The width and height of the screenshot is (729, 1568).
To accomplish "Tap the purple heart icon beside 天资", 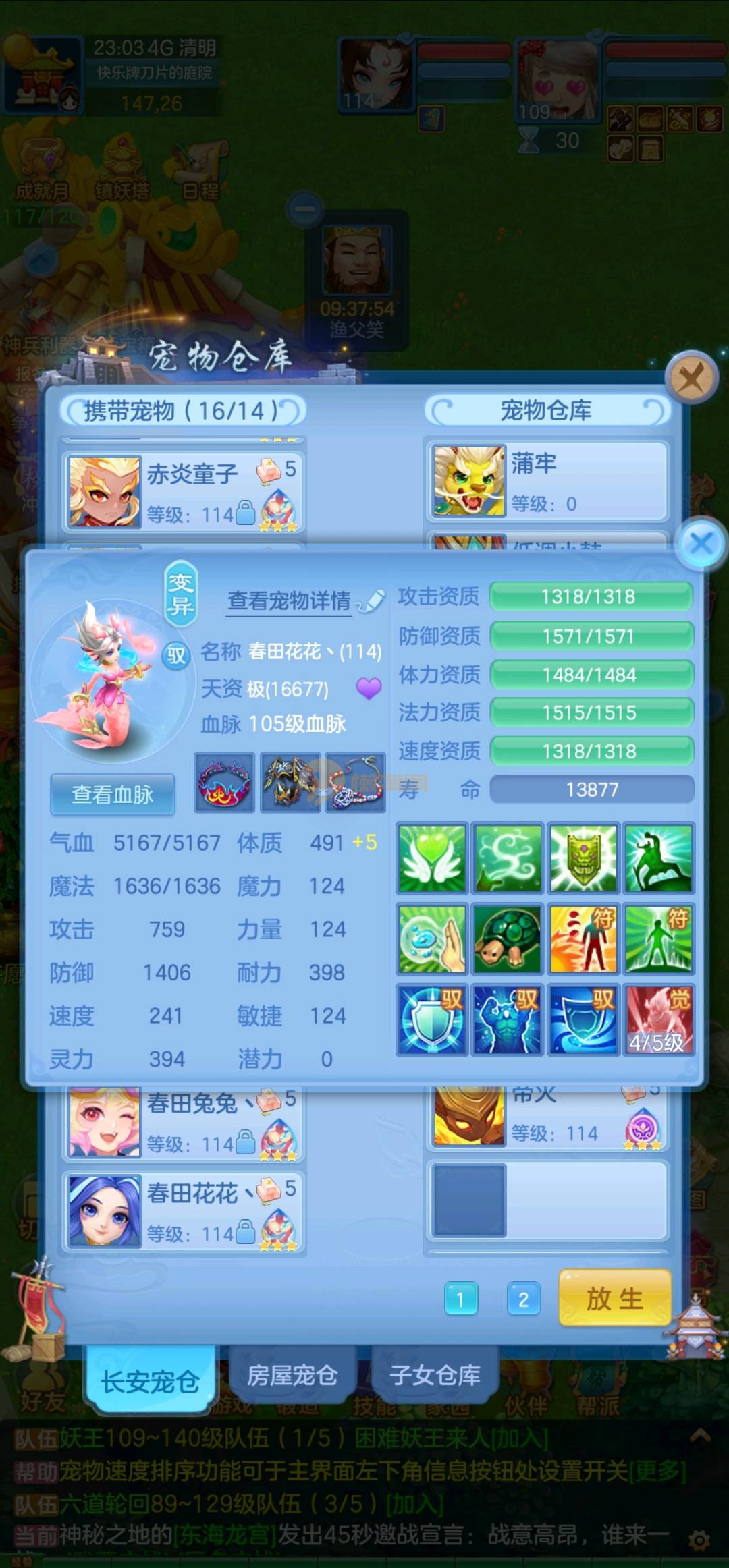I will click(x=369, y=689).
